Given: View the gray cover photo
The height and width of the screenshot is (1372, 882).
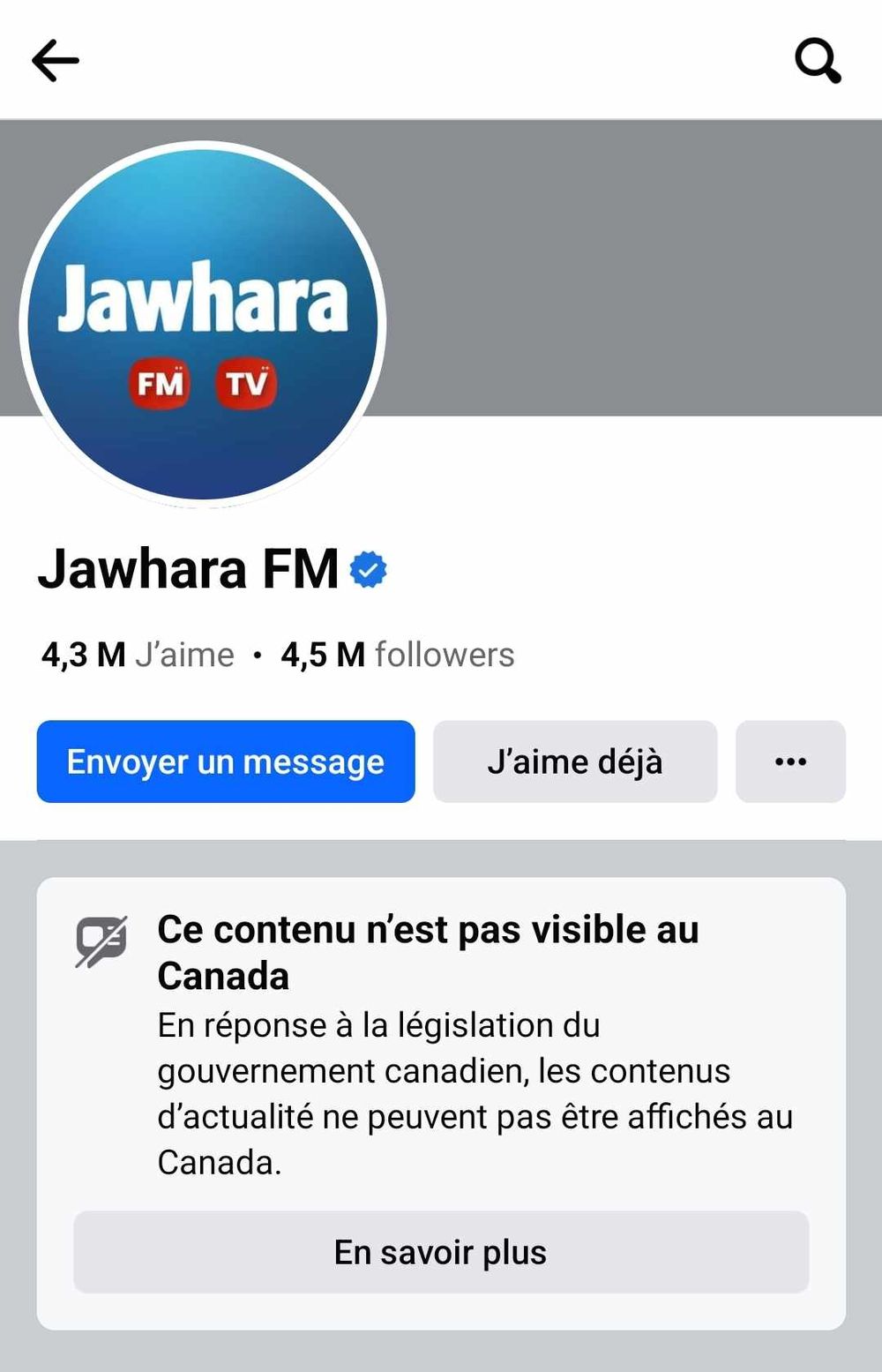Looking at the screenshot, I should (x=635, y=265).
